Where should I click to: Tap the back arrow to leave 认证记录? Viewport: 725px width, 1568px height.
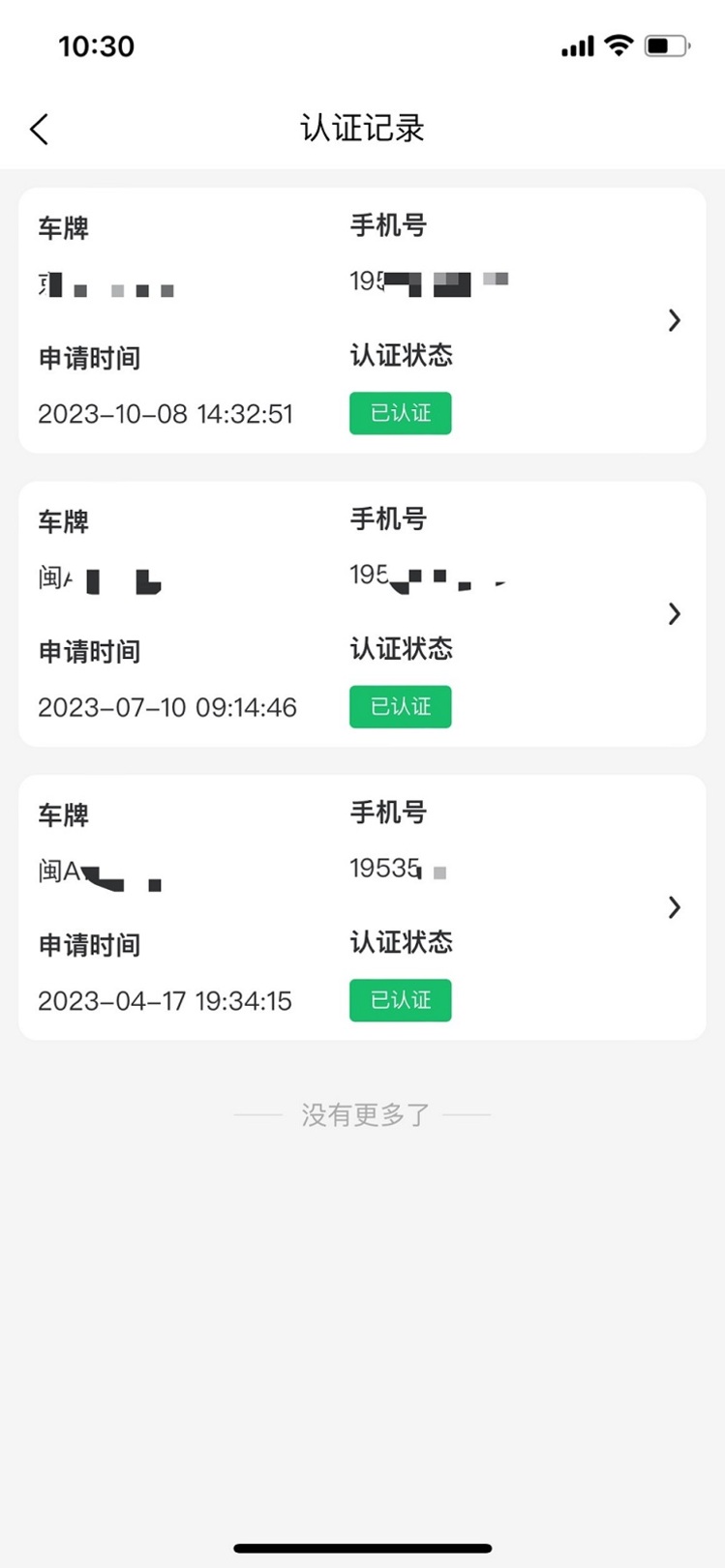39,128
